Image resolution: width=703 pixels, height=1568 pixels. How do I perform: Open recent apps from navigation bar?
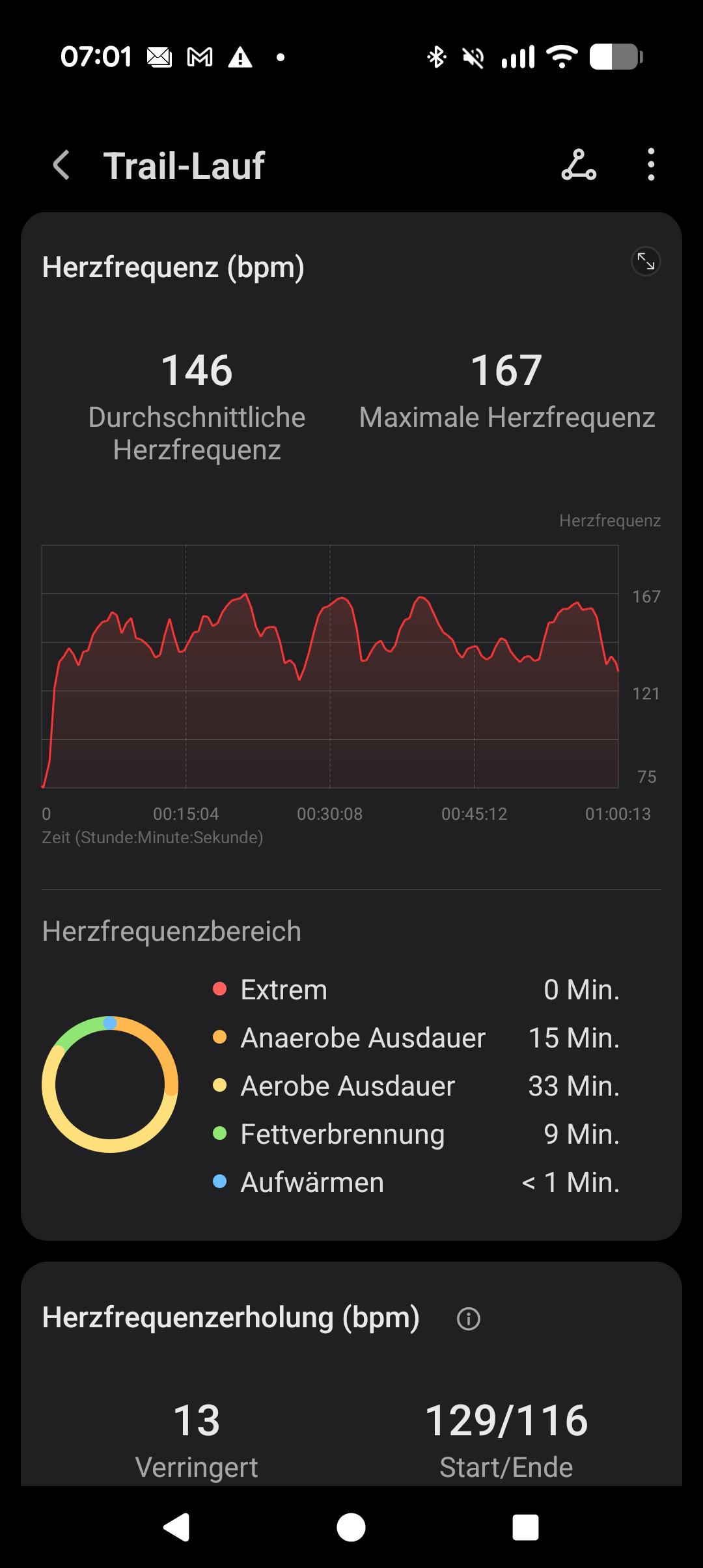(525, 1527)
